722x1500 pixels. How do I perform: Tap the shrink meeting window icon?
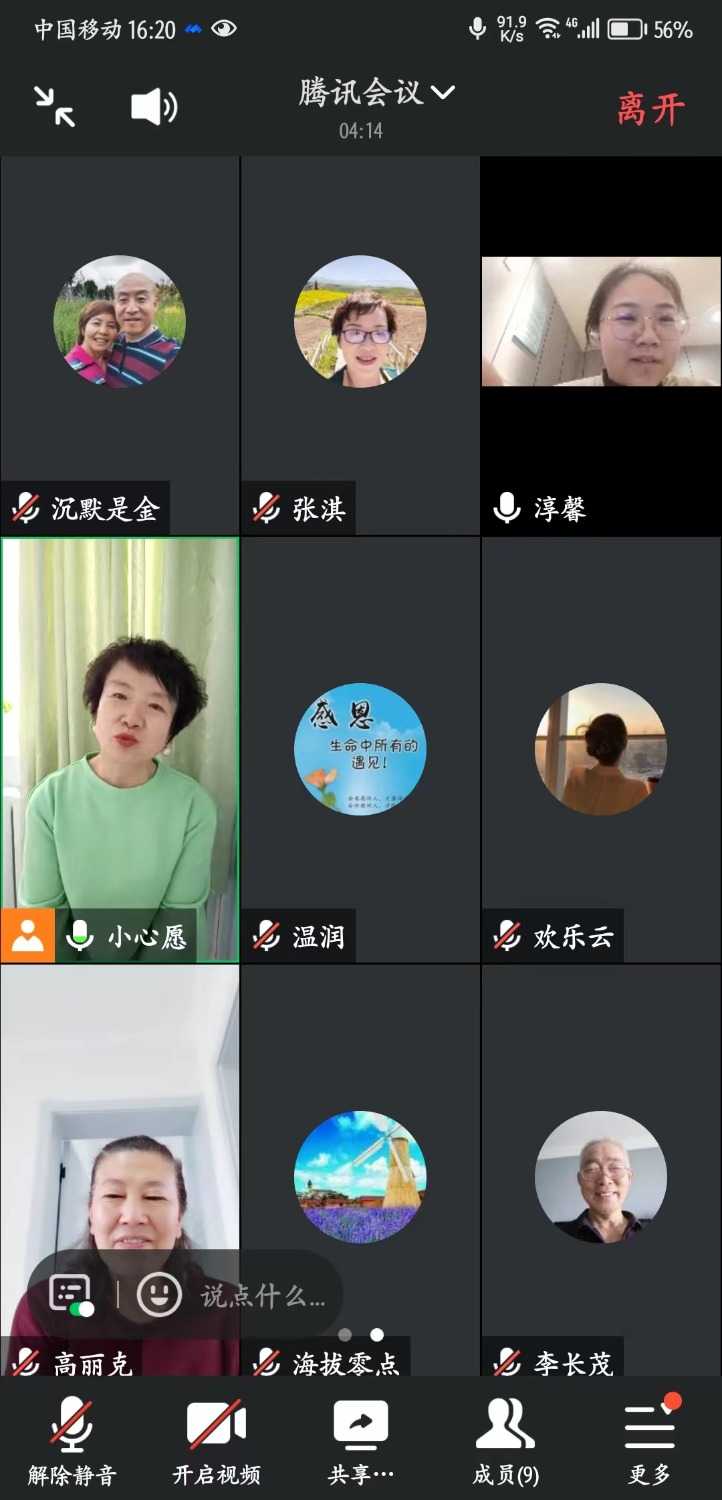pyautogui.click(x=55, y=107)
